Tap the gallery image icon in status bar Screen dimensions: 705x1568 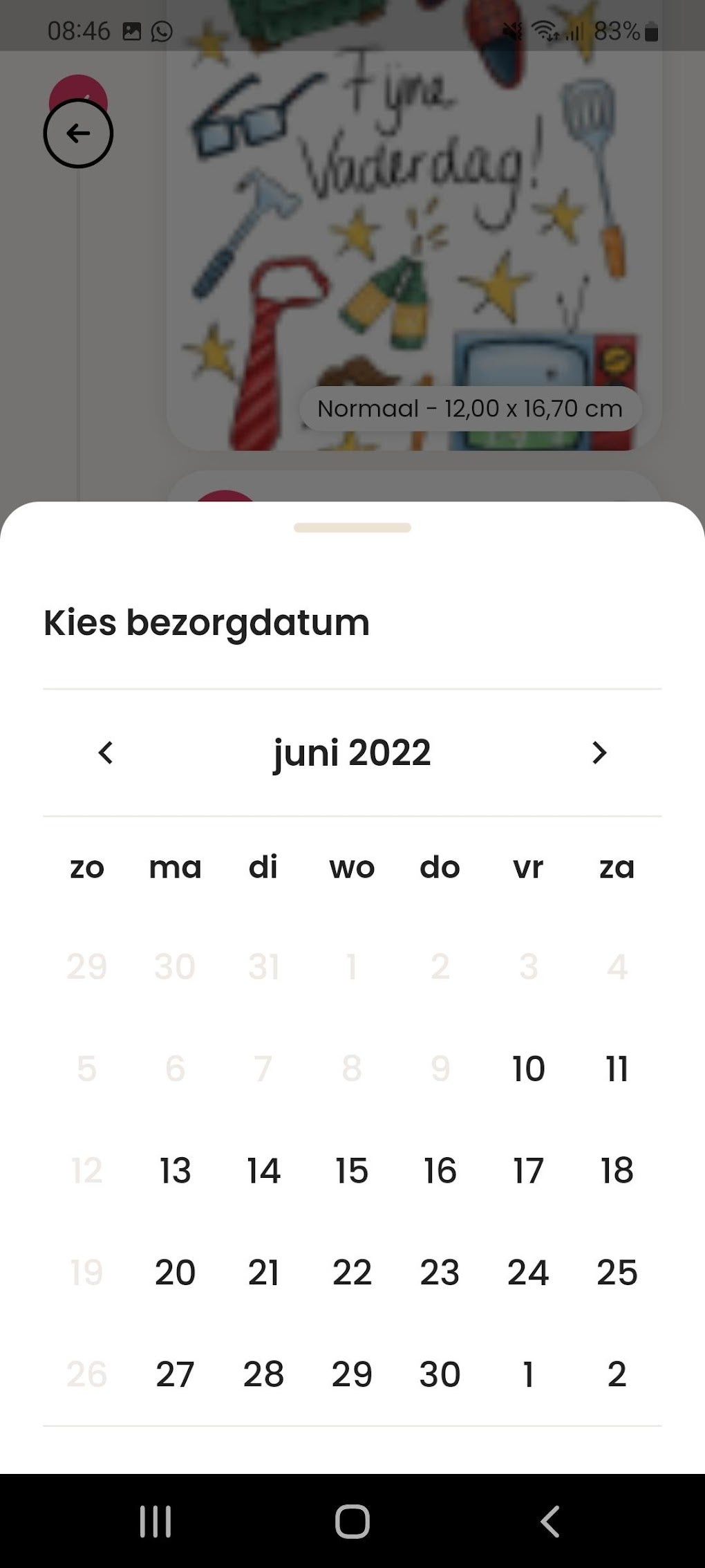click(x=131, y=30)
